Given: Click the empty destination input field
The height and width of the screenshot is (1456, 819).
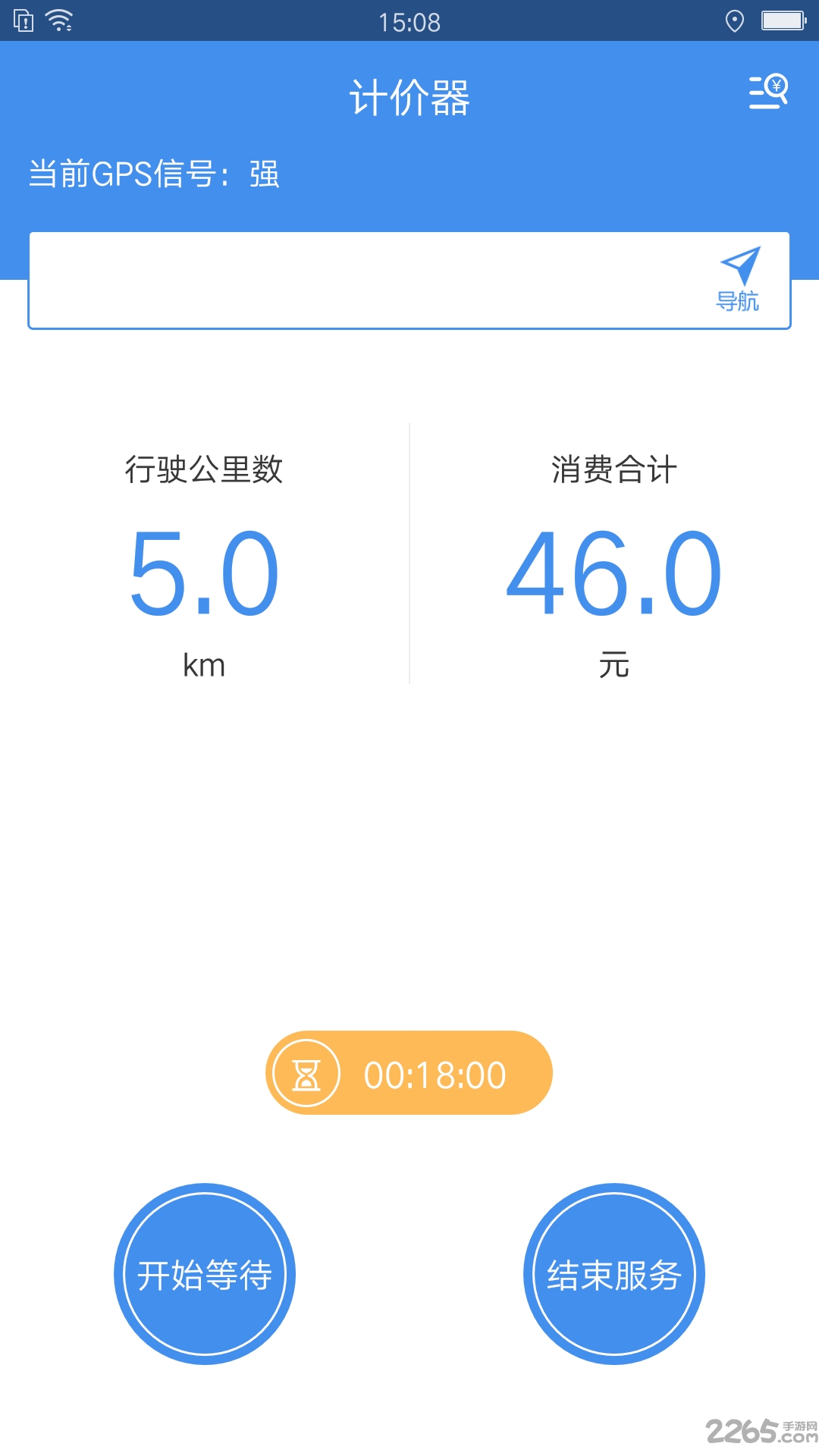Looking at the screenshot, I should click(341, 279).
